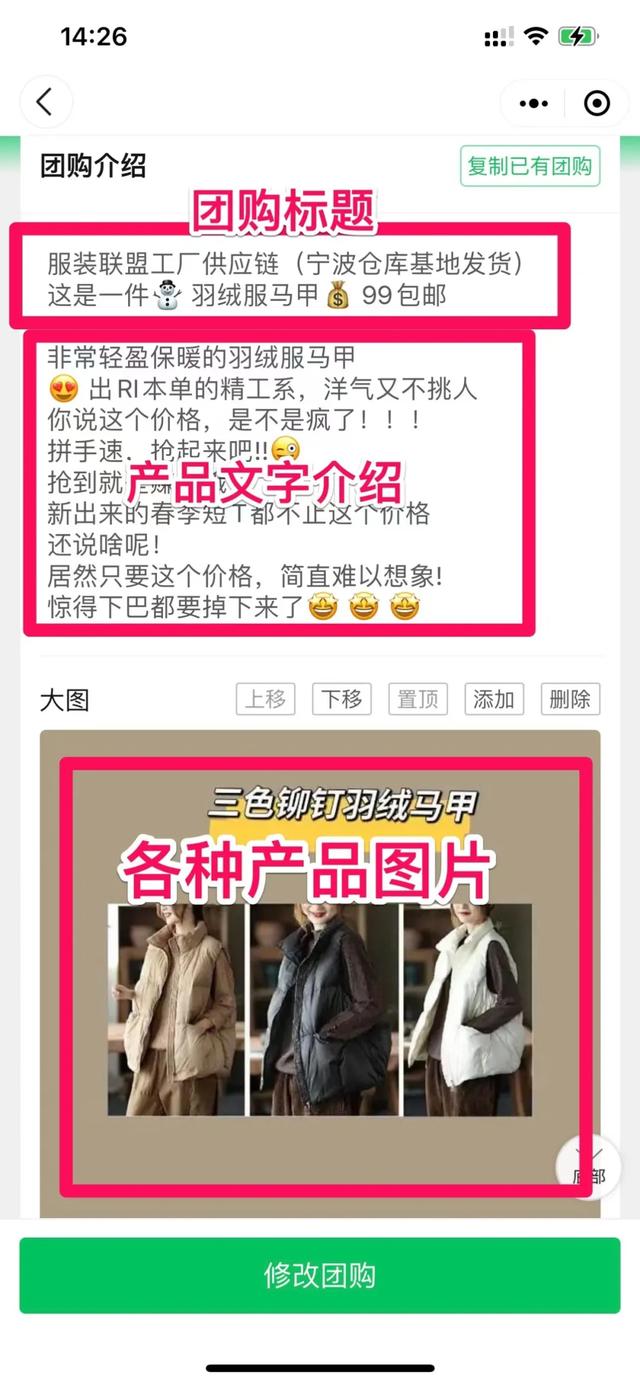Open the mini program three-dot menu

pyautogui.click(x=534, y=102)
